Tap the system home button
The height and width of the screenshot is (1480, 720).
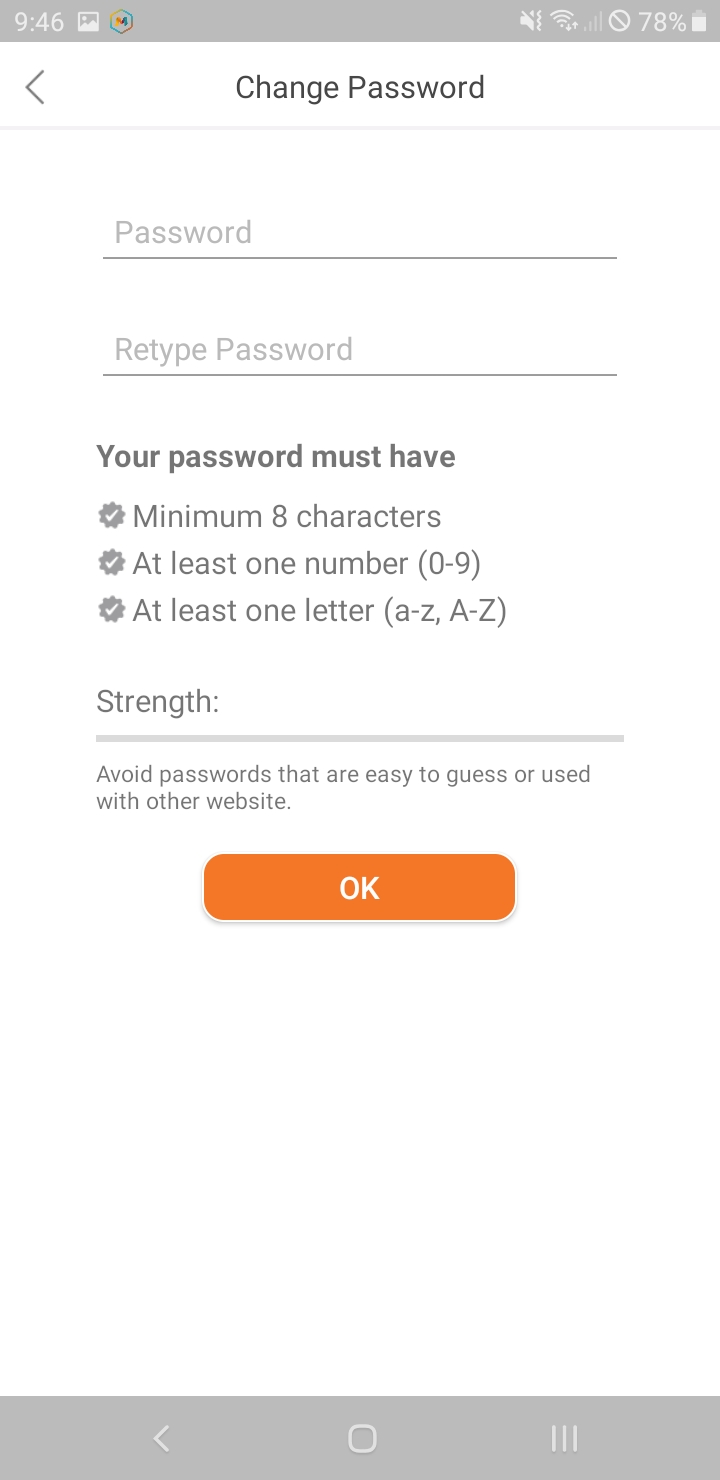point(361,1439)
